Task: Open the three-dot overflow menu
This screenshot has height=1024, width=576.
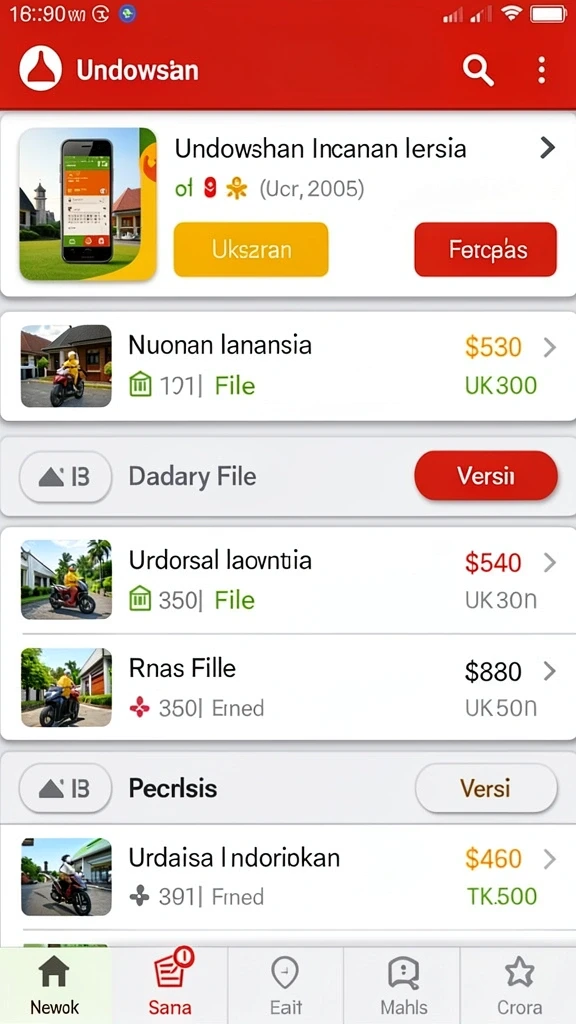Action: [x=541, y=70]
